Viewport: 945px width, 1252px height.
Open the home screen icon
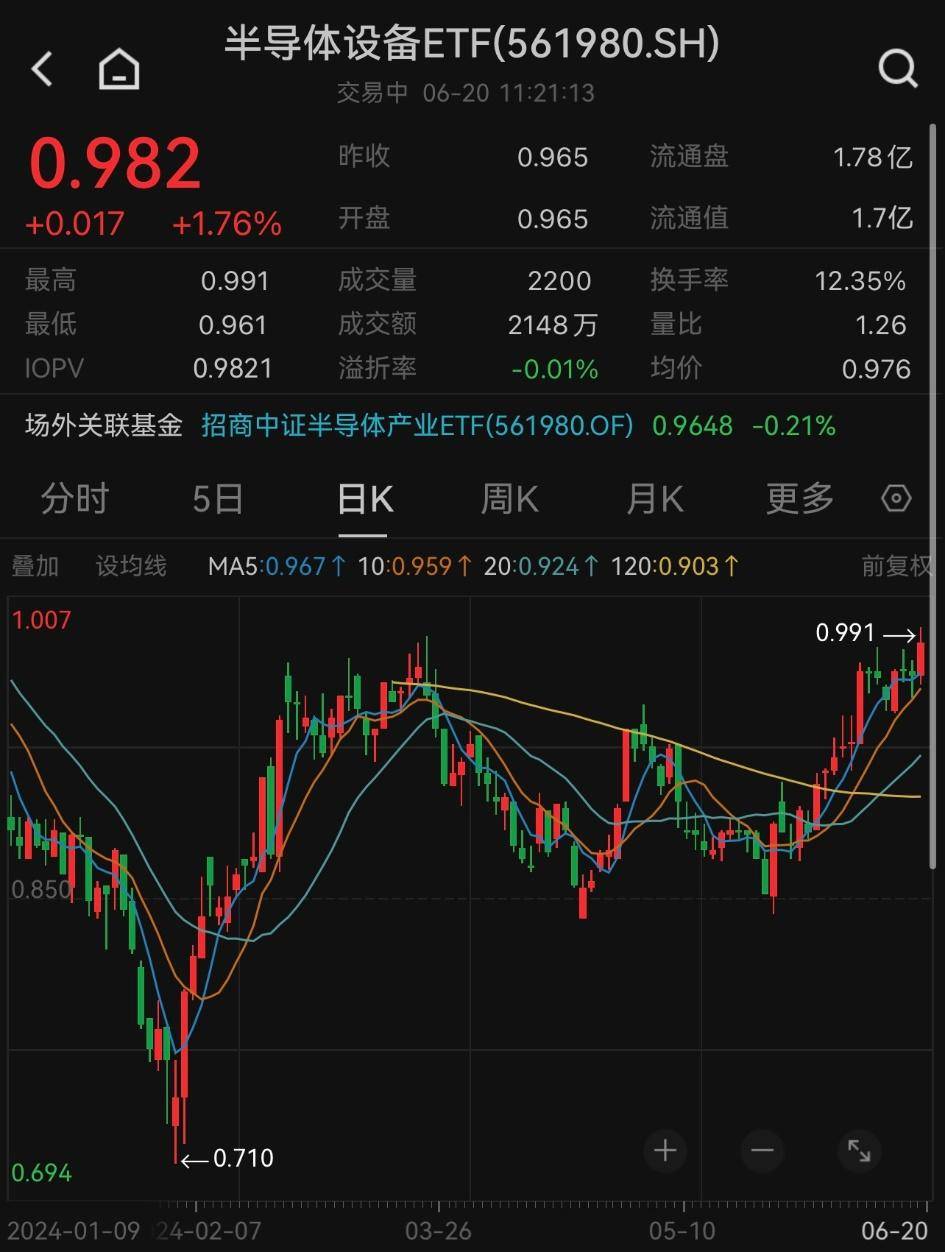pyautogui.click(x=118, y=68)
